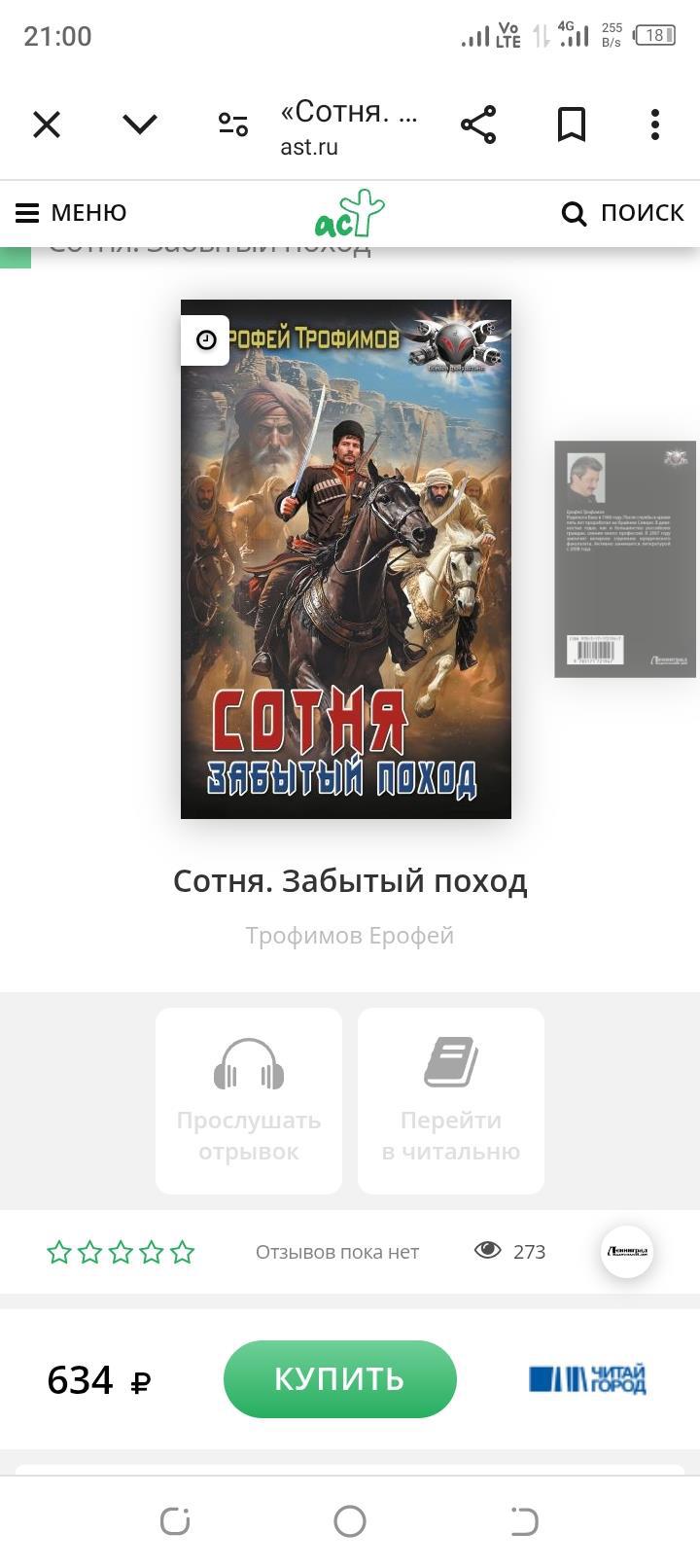Open the front cover image of Сотня
700x1568 pixels.
pyautogui.click(x=346, y=559)
